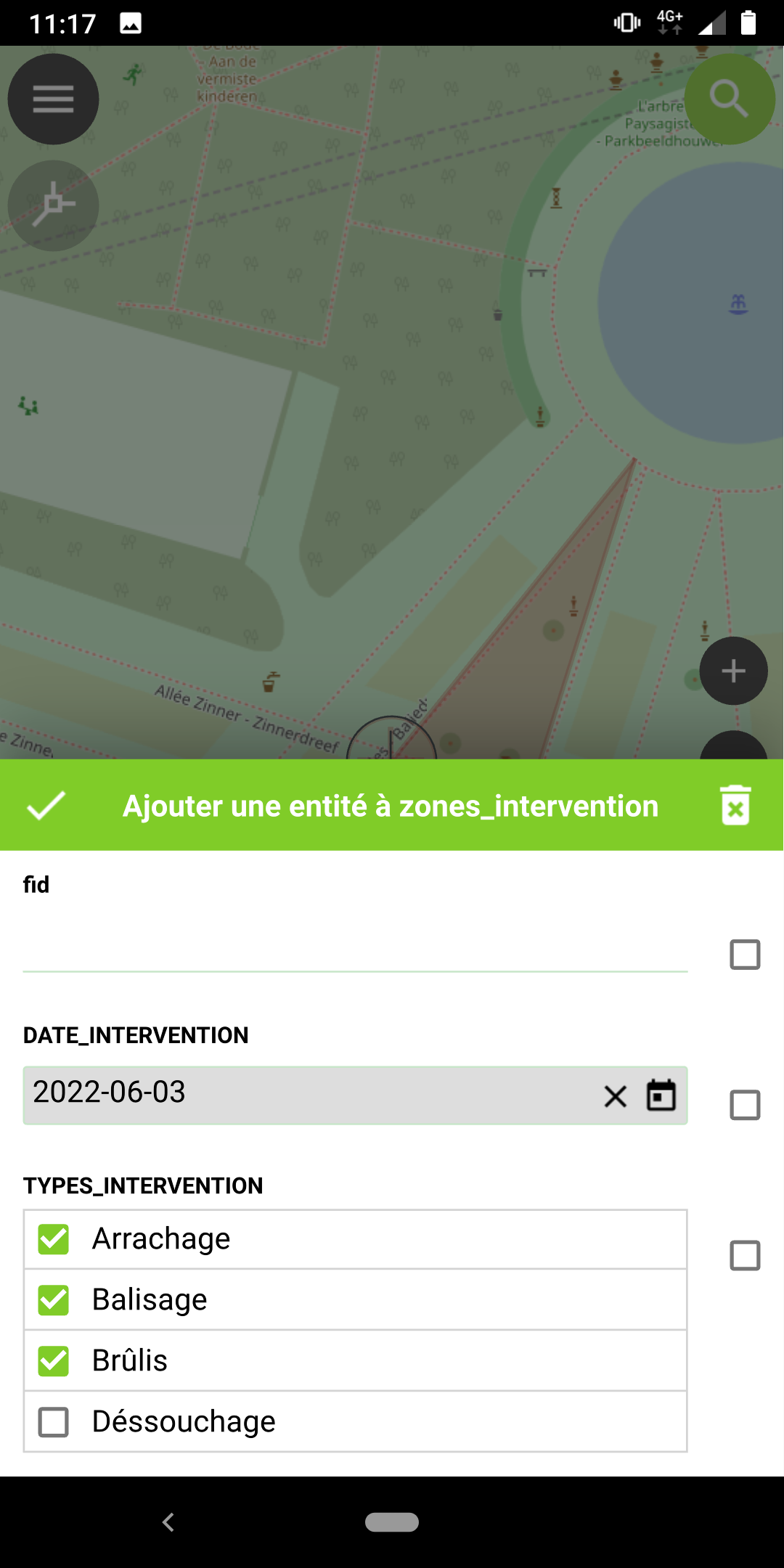Open the map search tool
Screen dimensions: 784x1568
[730, 99]
